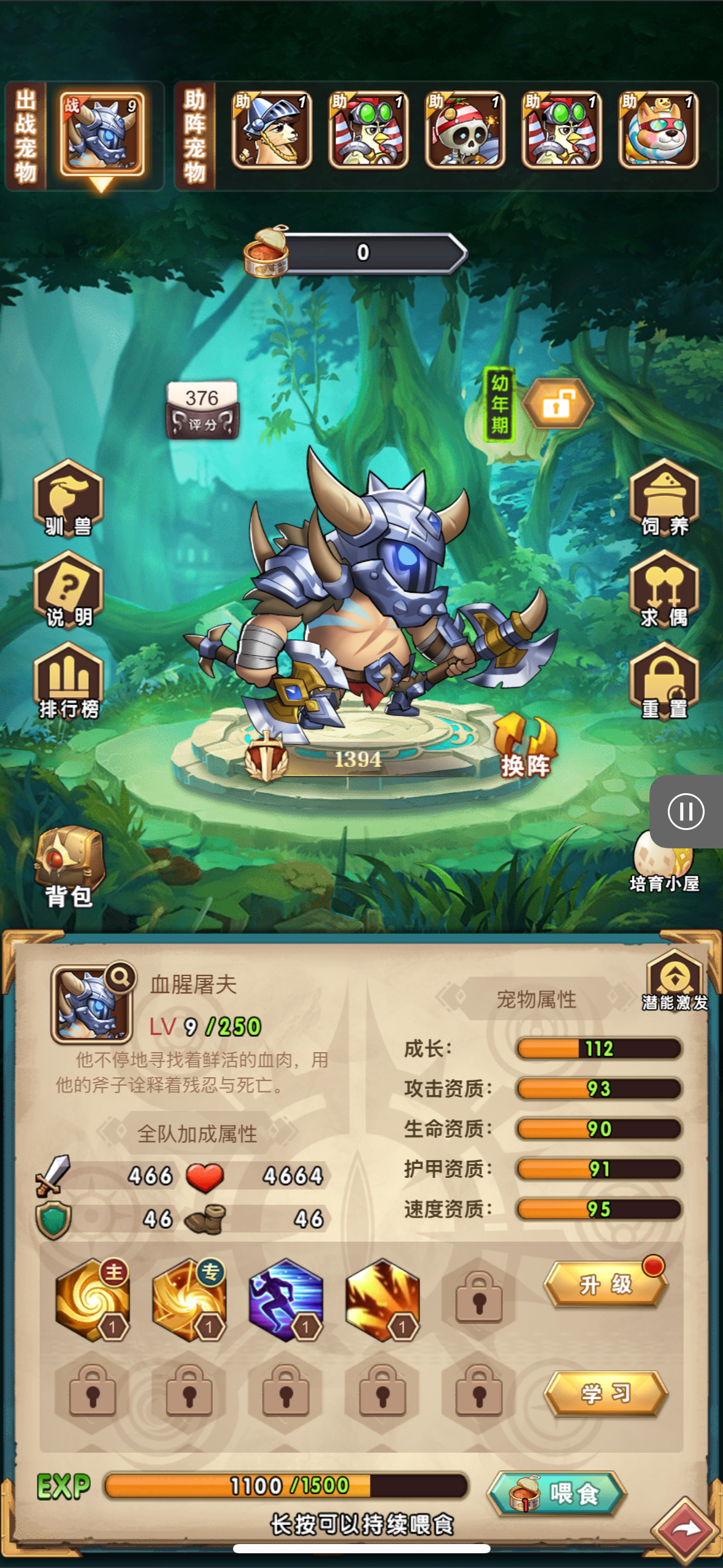
Task: Tap 换阵 to swap formation
Action: 526,747
